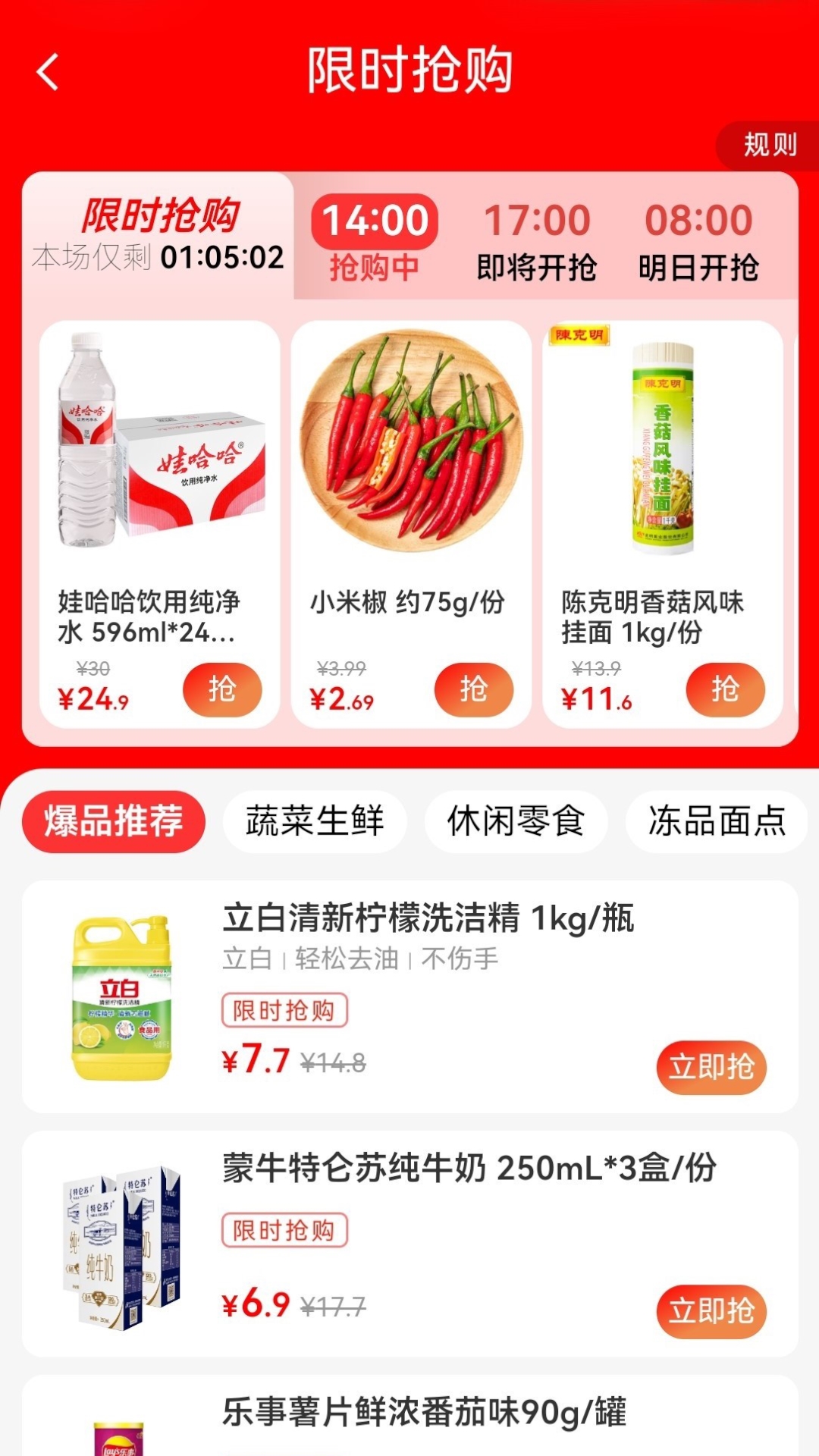
Task: Select the 14:00 抢购中 time slot
Action: (375, 238)
